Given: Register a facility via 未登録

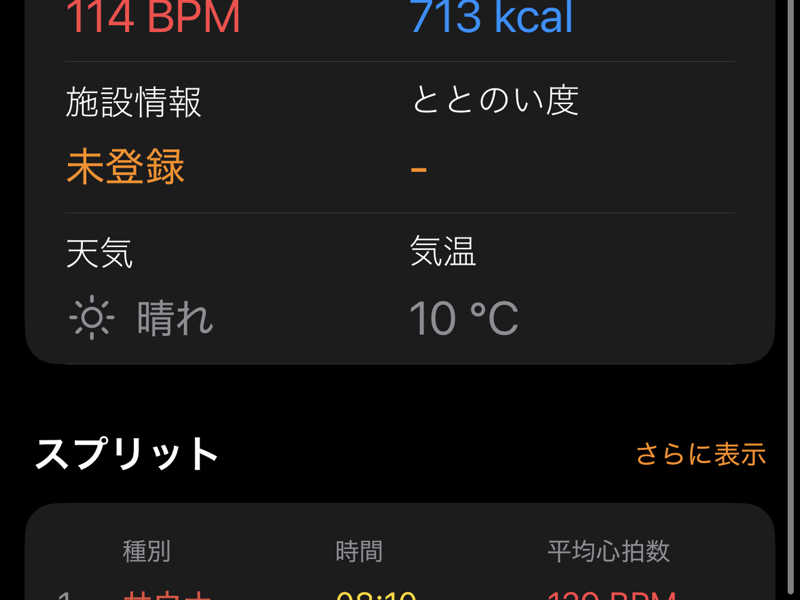Looking at the screenshot, I should (x=126, y=167).
